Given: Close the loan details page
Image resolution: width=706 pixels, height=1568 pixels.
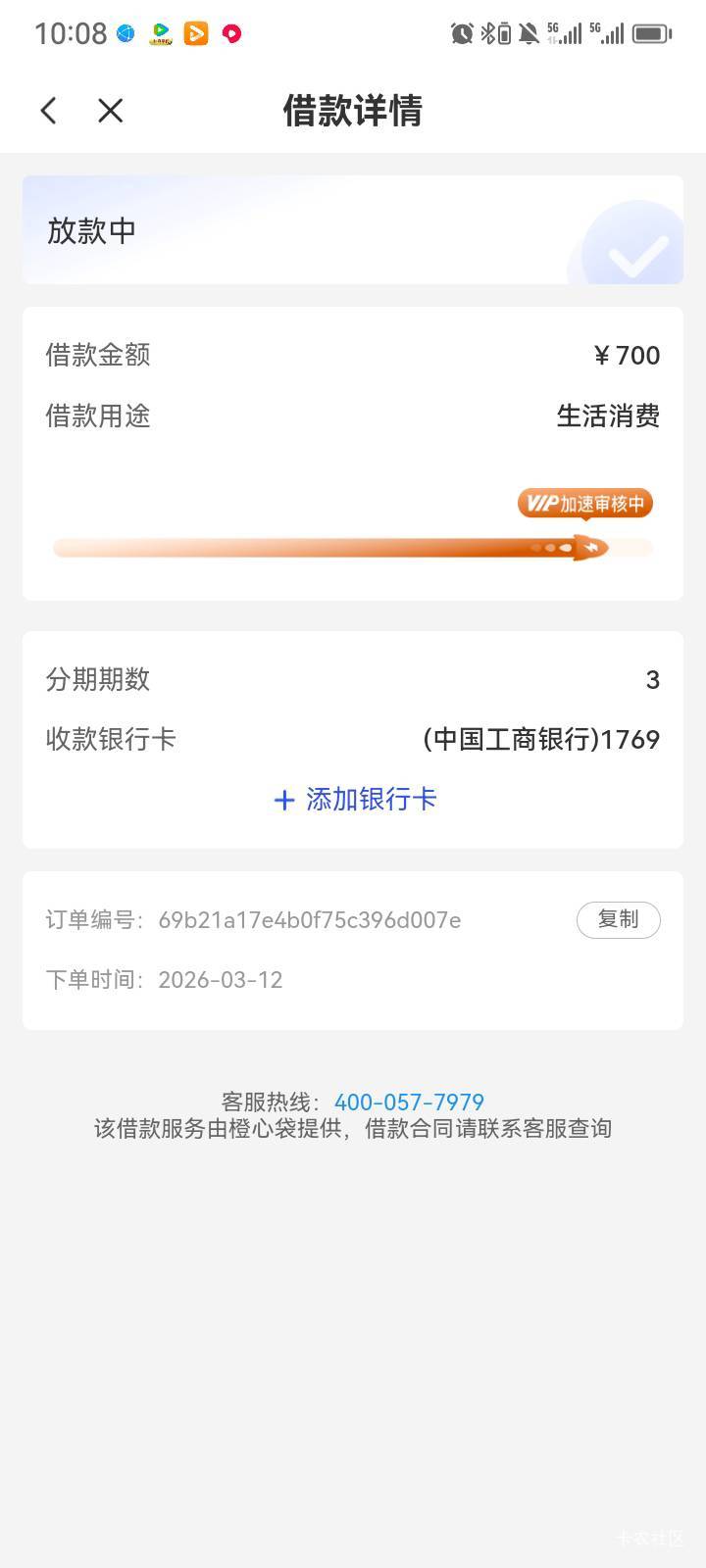Looking at the screenshot, I should 111,111.
